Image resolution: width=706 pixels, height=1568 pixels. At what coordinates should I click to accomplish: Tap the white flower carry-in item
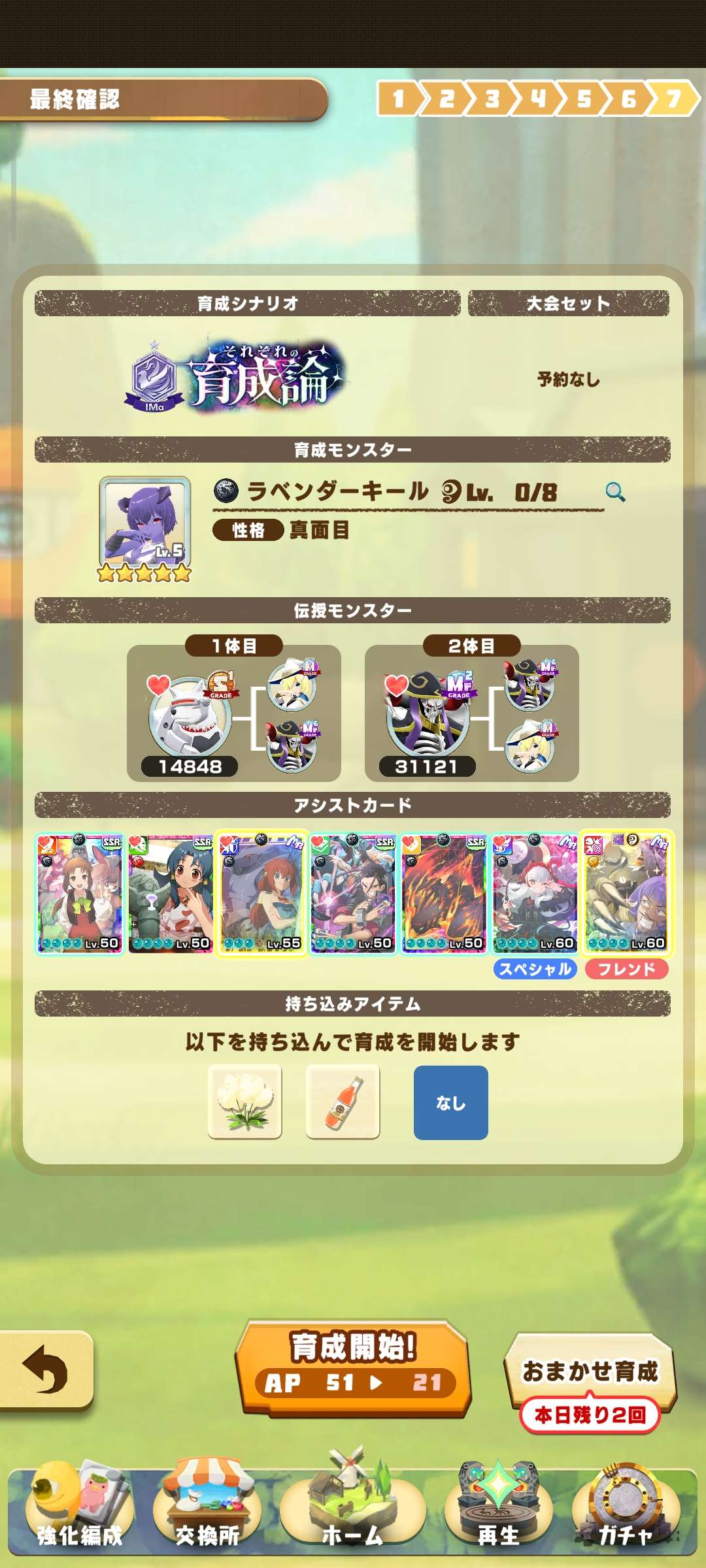245,1102
